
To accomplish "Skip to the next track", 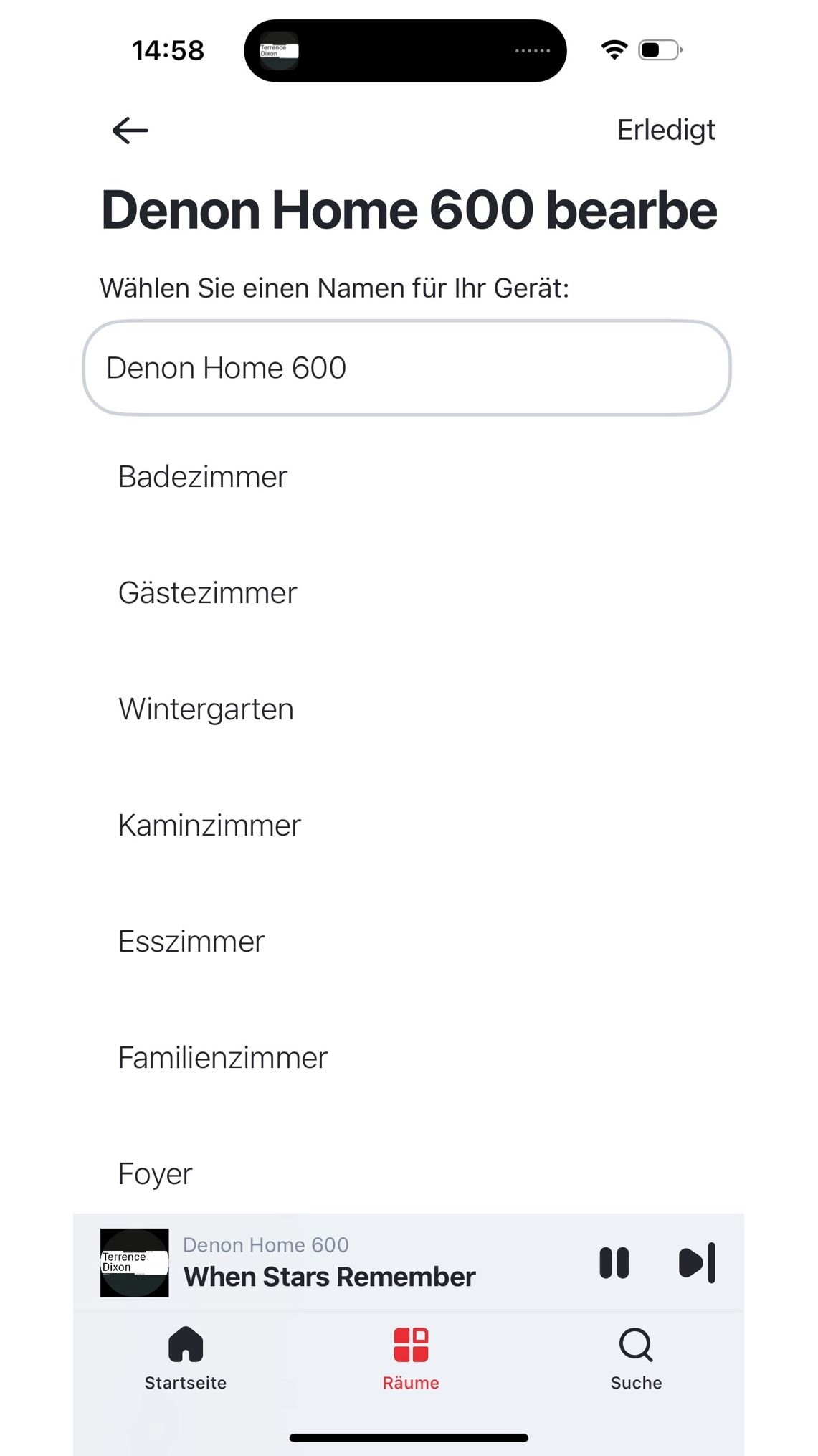I will pyautogui.click(x=697, y=1263).
